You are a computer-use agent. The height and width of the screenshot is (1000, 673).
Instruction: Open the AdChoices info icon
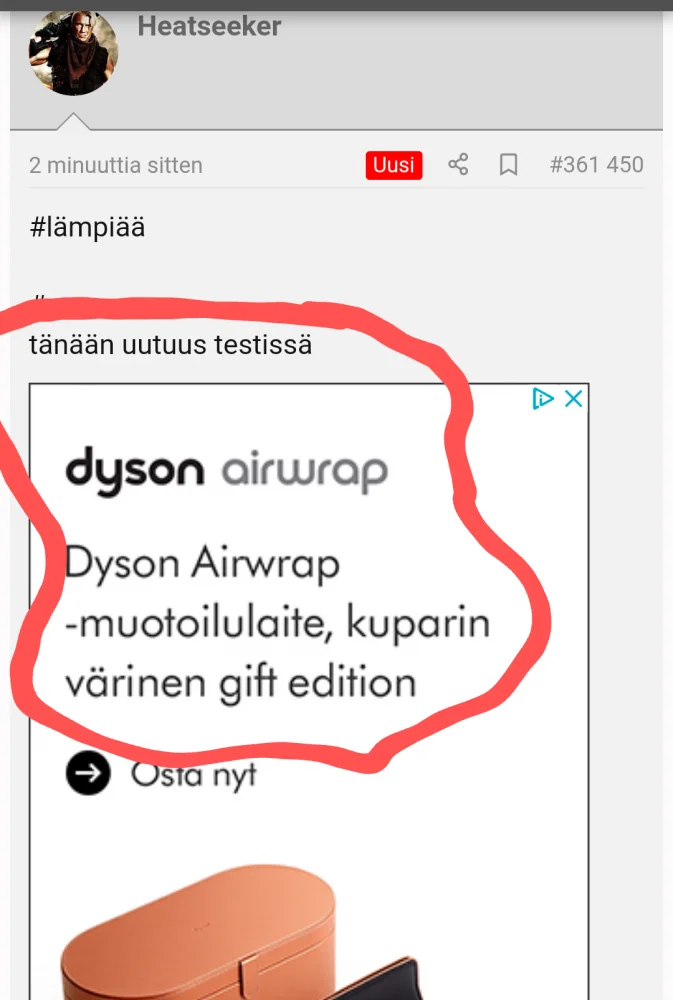click(x=543, y=399)
